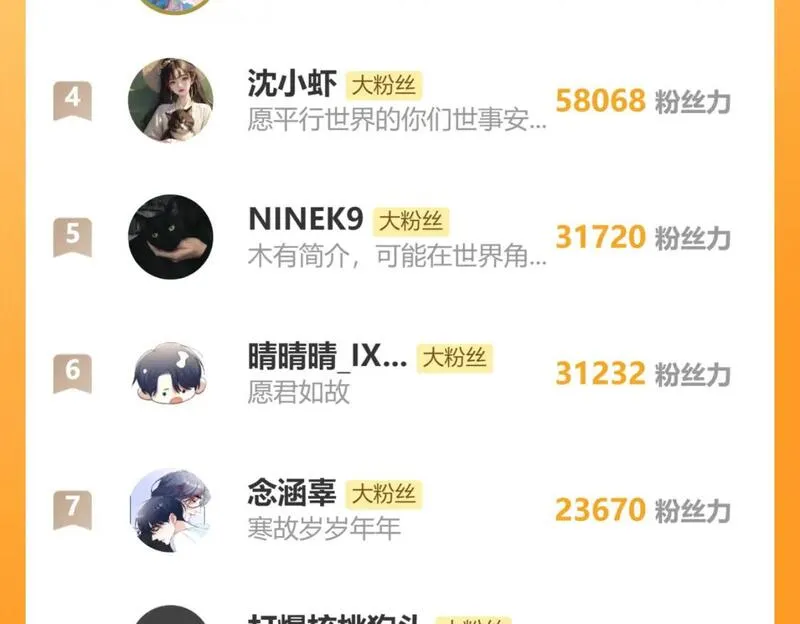800x624 pixels.
Task: Open 念涵辜's ranking entry
Action: tap(292, 493)
